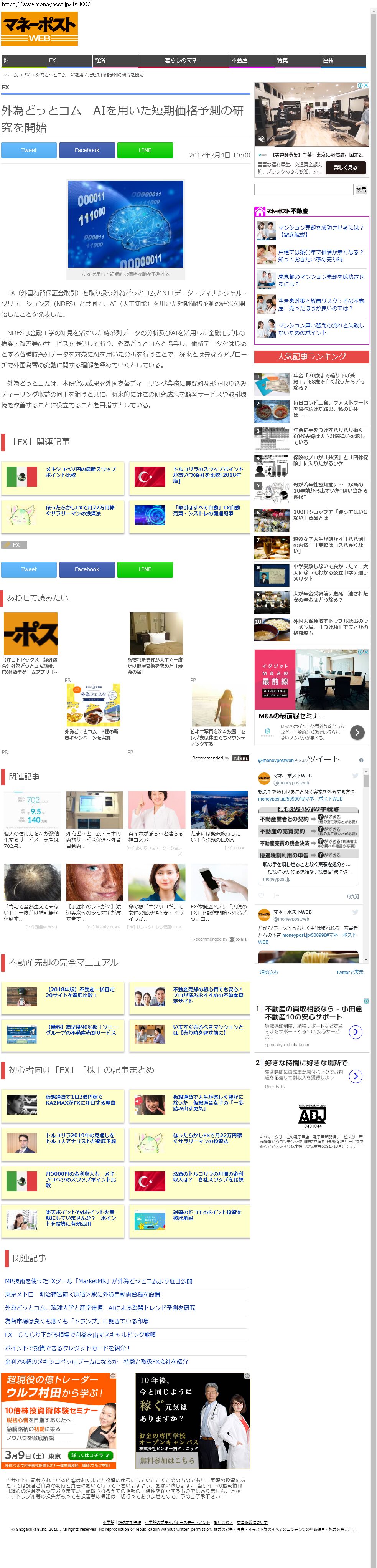Viewport: 377px width, 1568px height.
Task: Tap the 検索 search button
Action: tap(361, 189)
